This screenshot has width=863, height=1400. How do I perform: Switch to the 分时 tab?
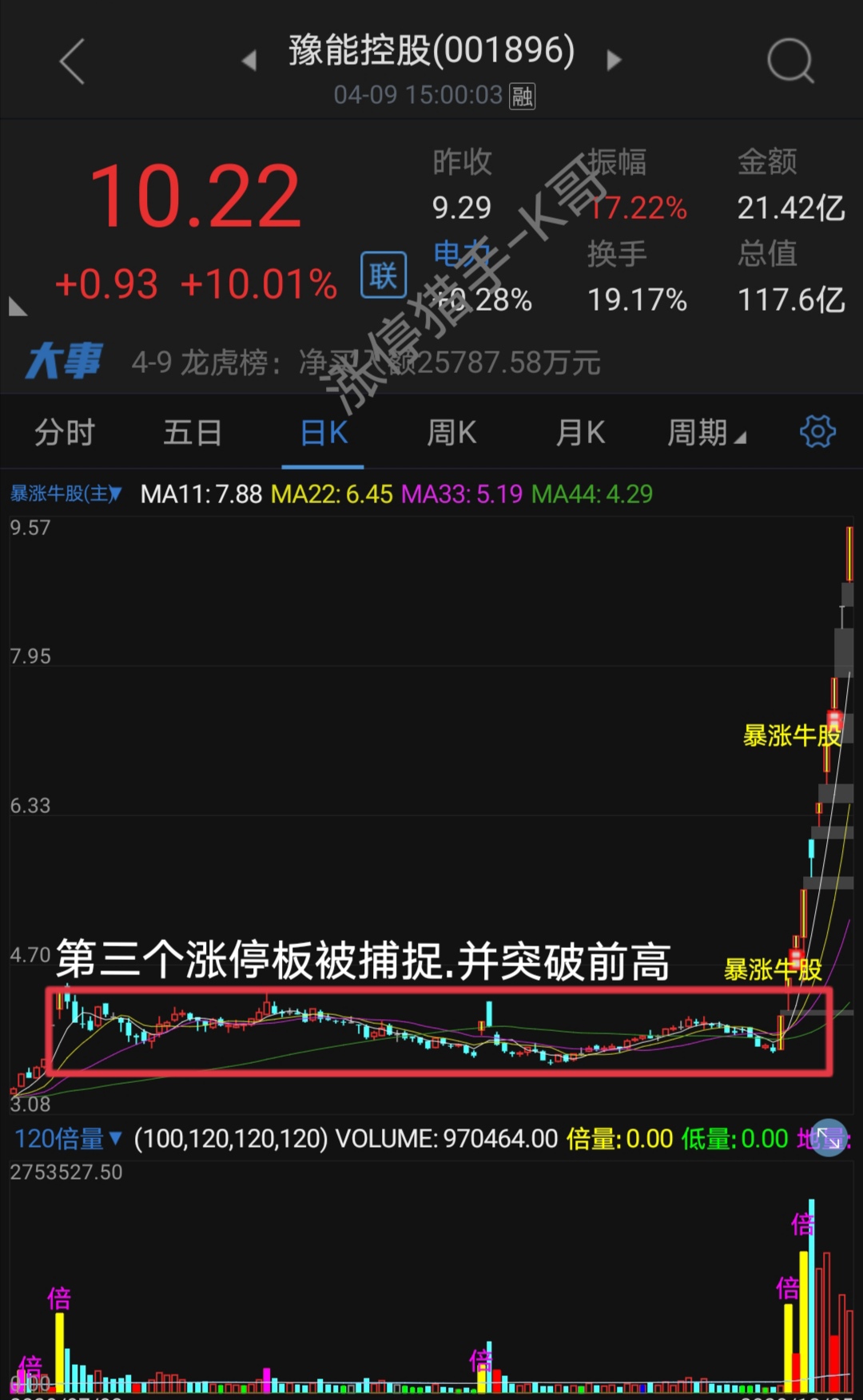click(64, 433)
